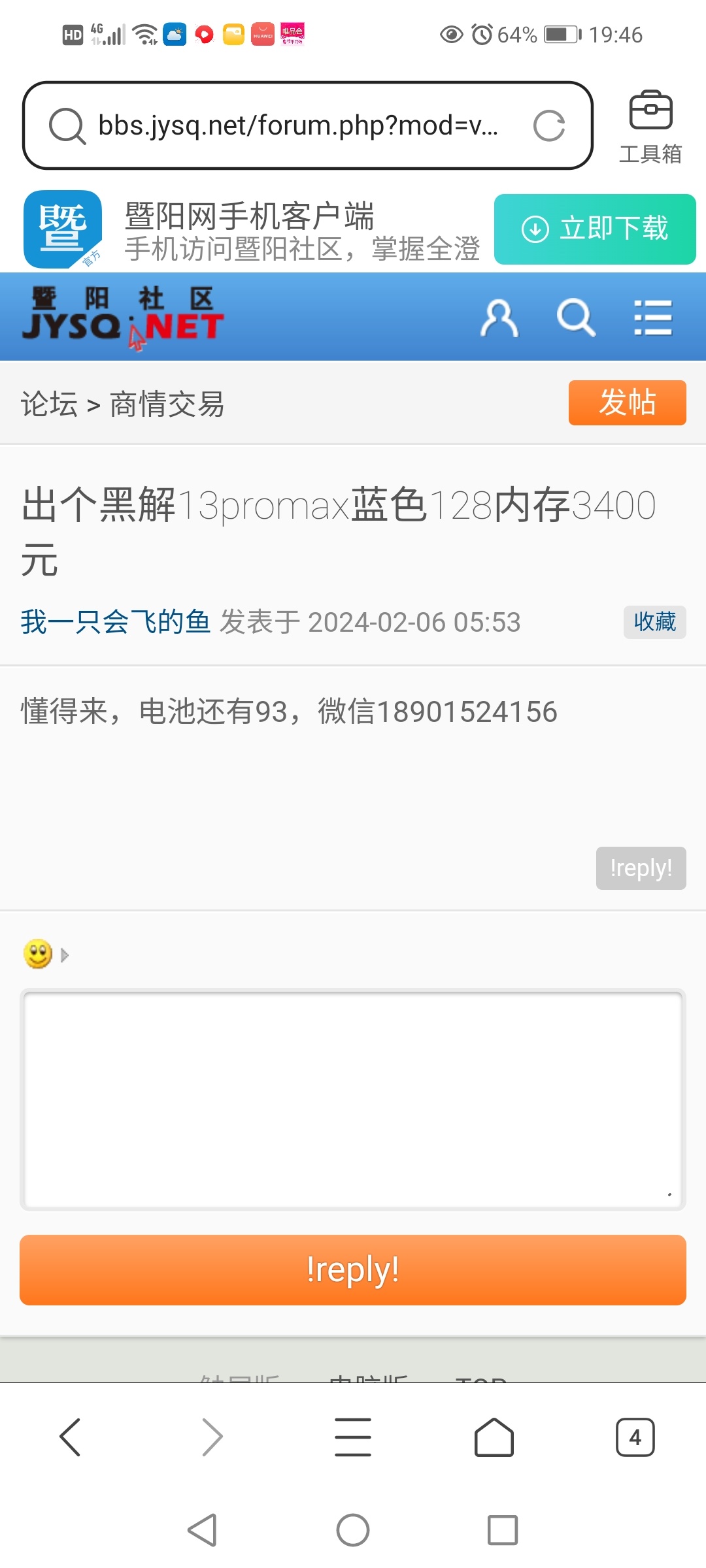Screen dimensions: 706x1568
Task: Tap 发帖 to create a new post
Action: (627, 402)
